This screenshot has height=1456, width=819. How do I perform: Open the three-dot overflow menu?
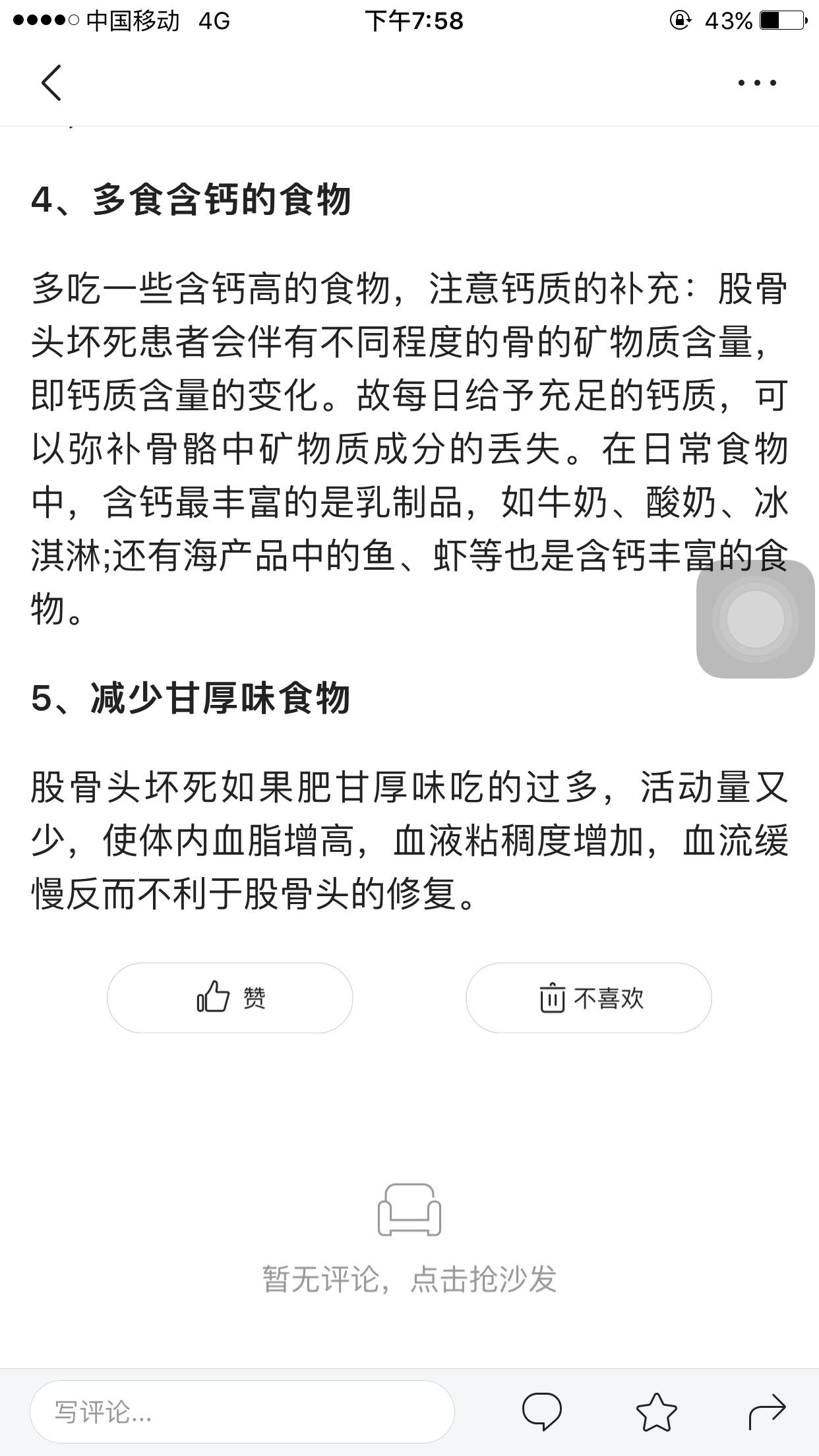756,83
